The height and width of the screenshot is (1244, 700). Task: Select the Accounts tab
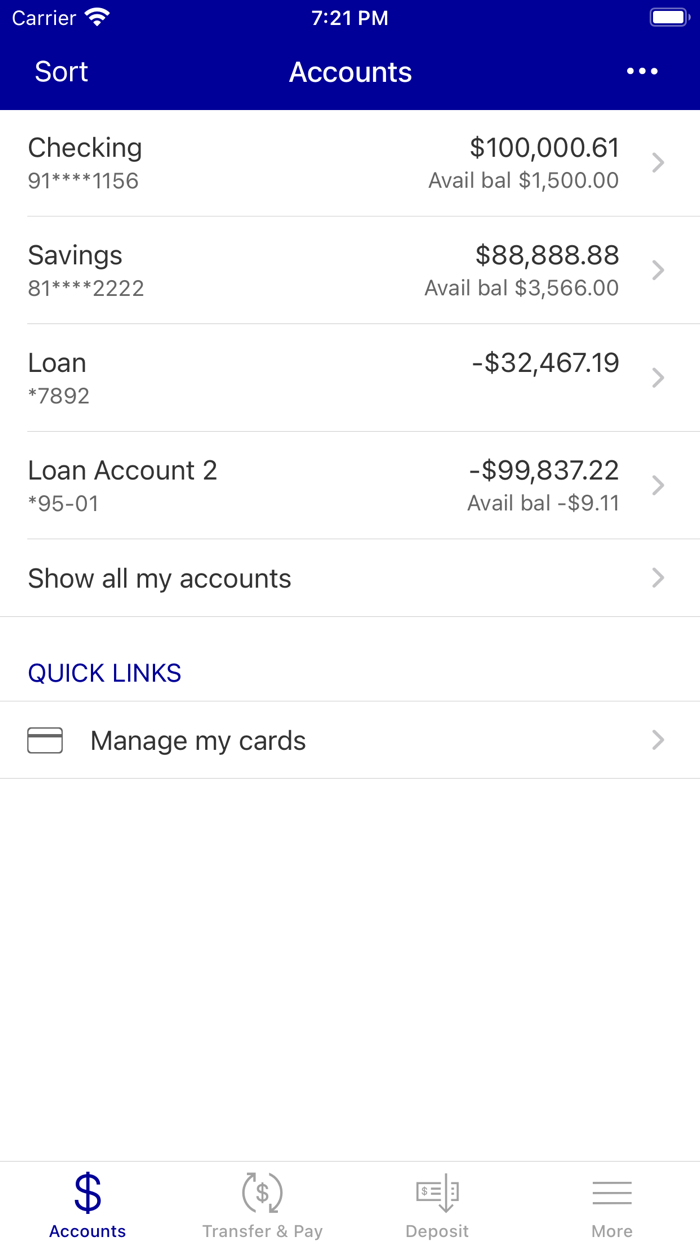coord(88,1204)
